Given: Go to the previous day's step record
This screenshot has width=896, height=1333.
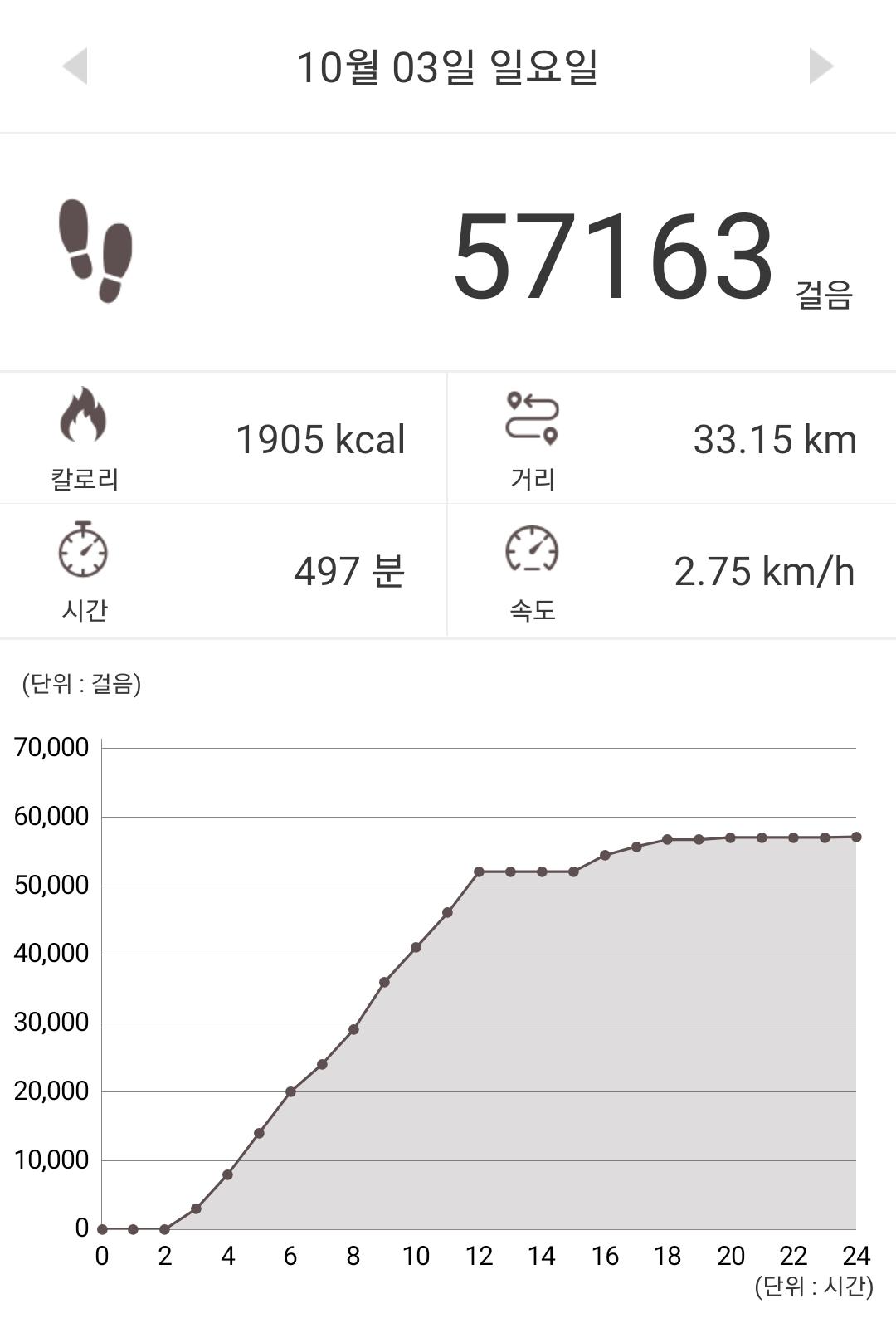Looking at the screenshot, I should pos(75,66).
